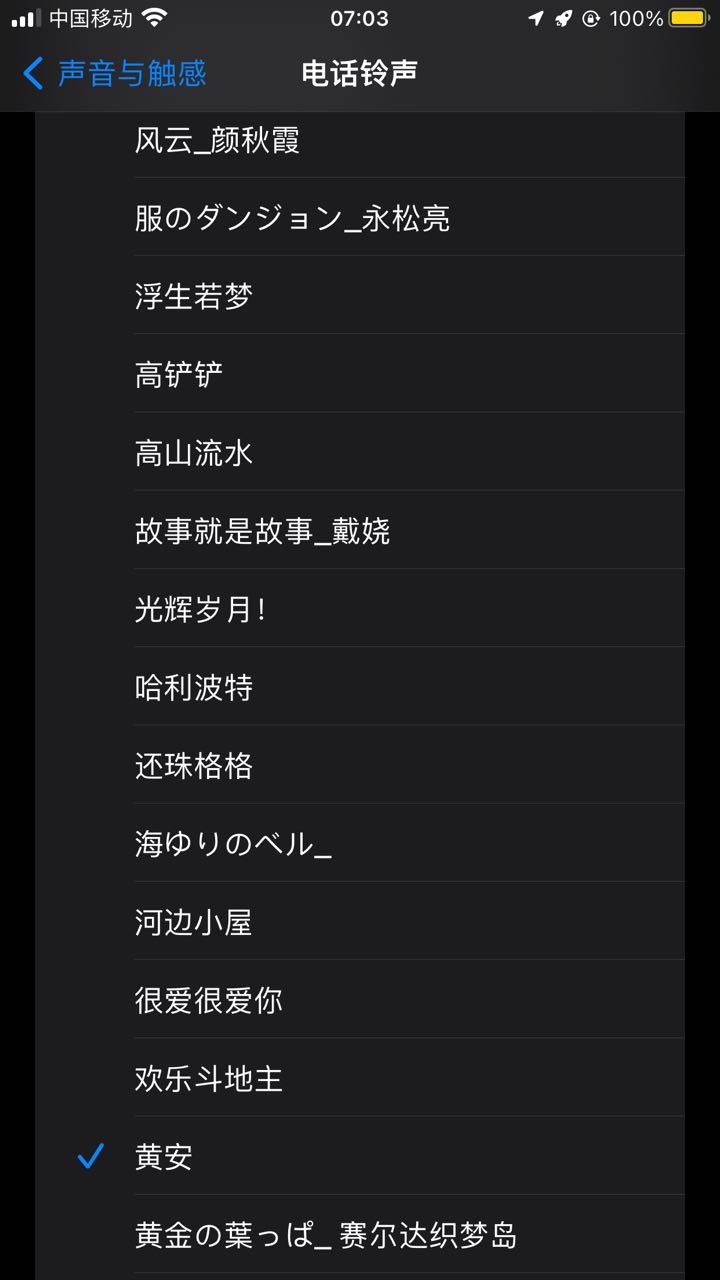This screenshot has height=1280, width=720.
Task: Select the 浮生若梦 ringtone
Action: point(360,296)
